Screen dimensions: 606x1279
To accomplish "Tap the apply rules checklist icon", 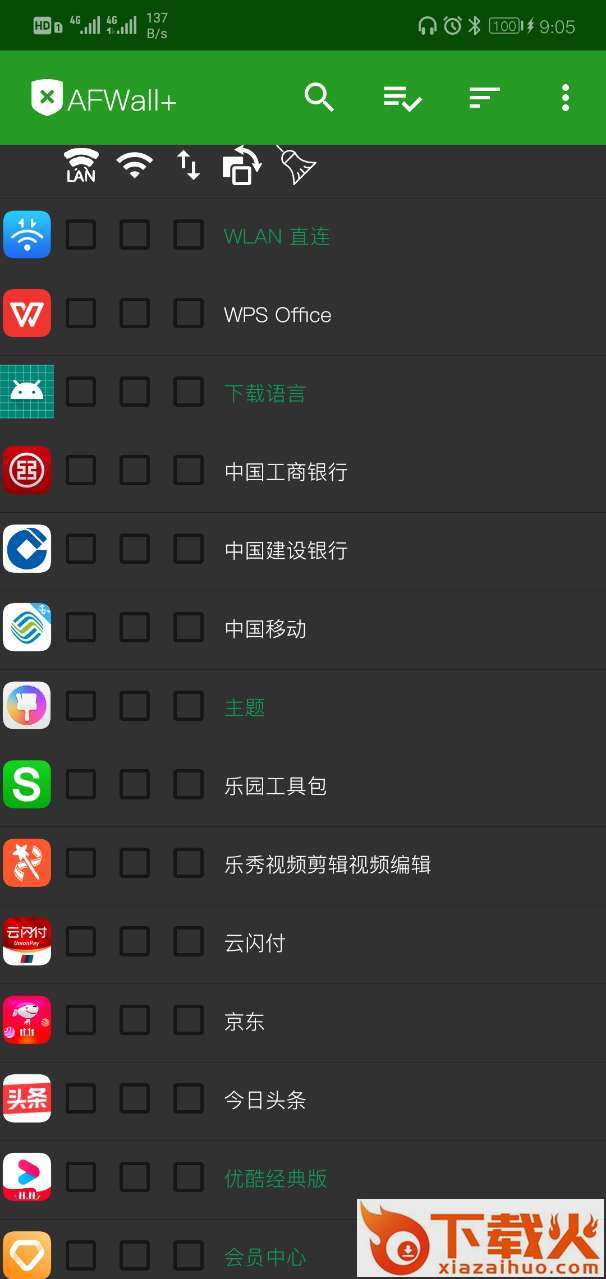I will tap(402, 98).
